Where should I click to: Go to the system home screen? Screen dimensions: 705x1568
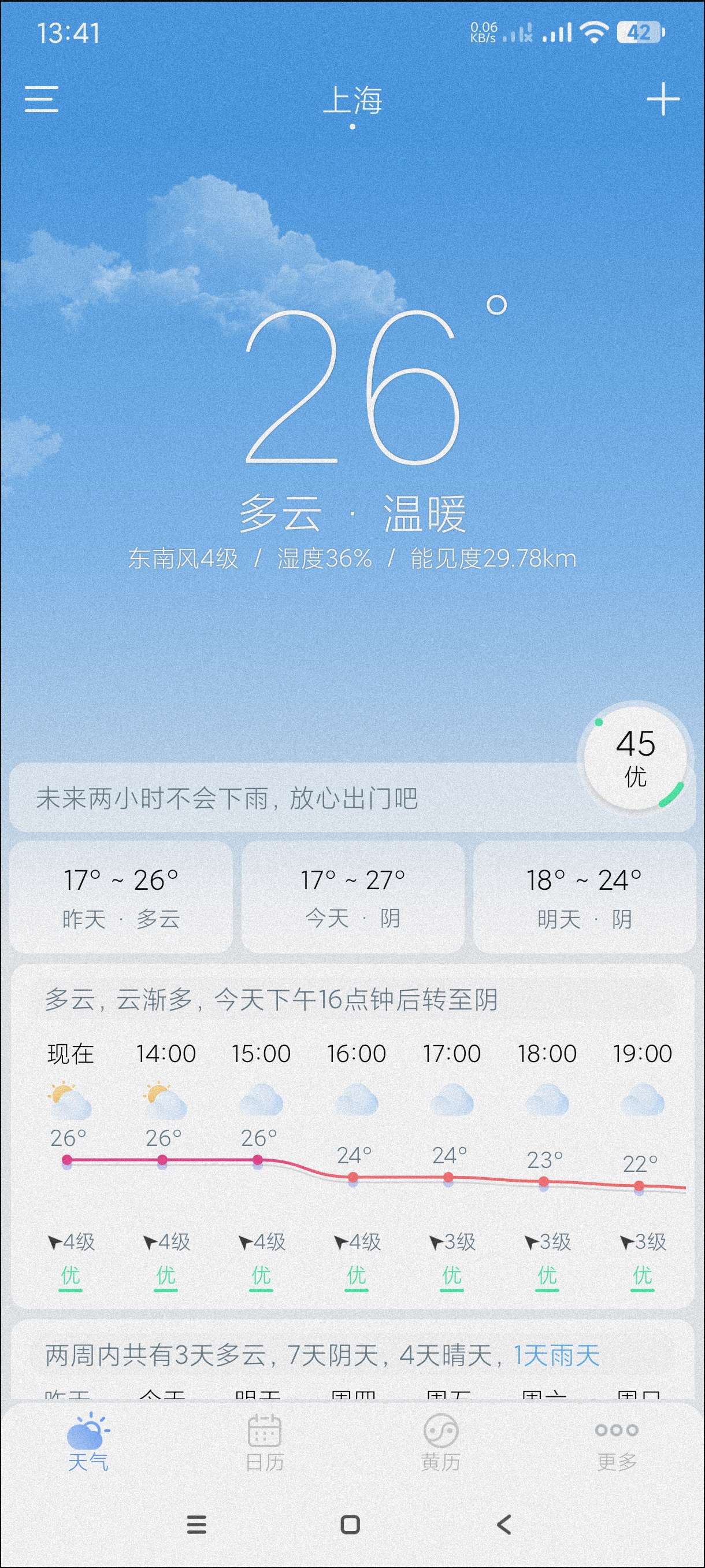[350, 1525]
